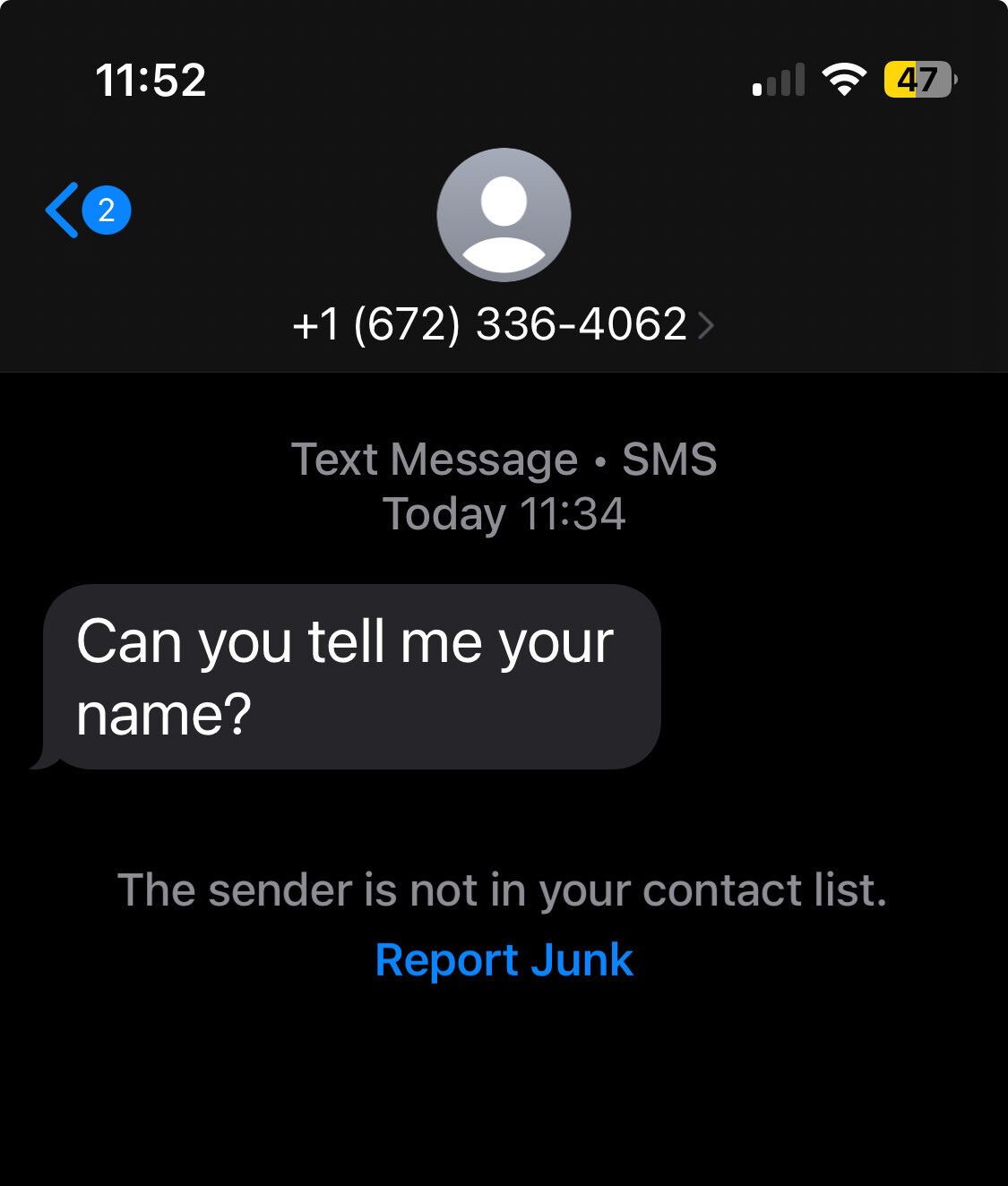The image size is (1008, 1186).
Task: Report this message as junk
Action: coord(504,960)
